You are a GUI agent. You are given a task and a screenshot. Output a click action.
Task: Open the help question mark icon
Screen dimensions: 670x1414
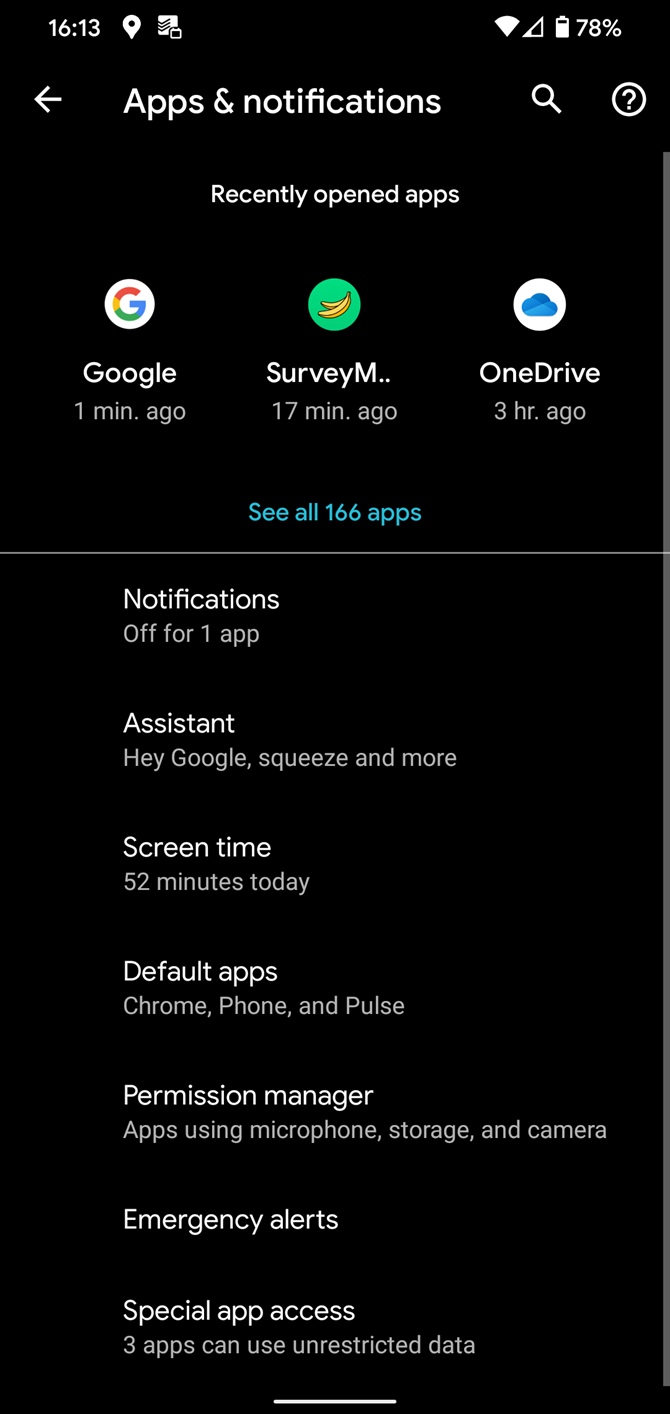629,99
